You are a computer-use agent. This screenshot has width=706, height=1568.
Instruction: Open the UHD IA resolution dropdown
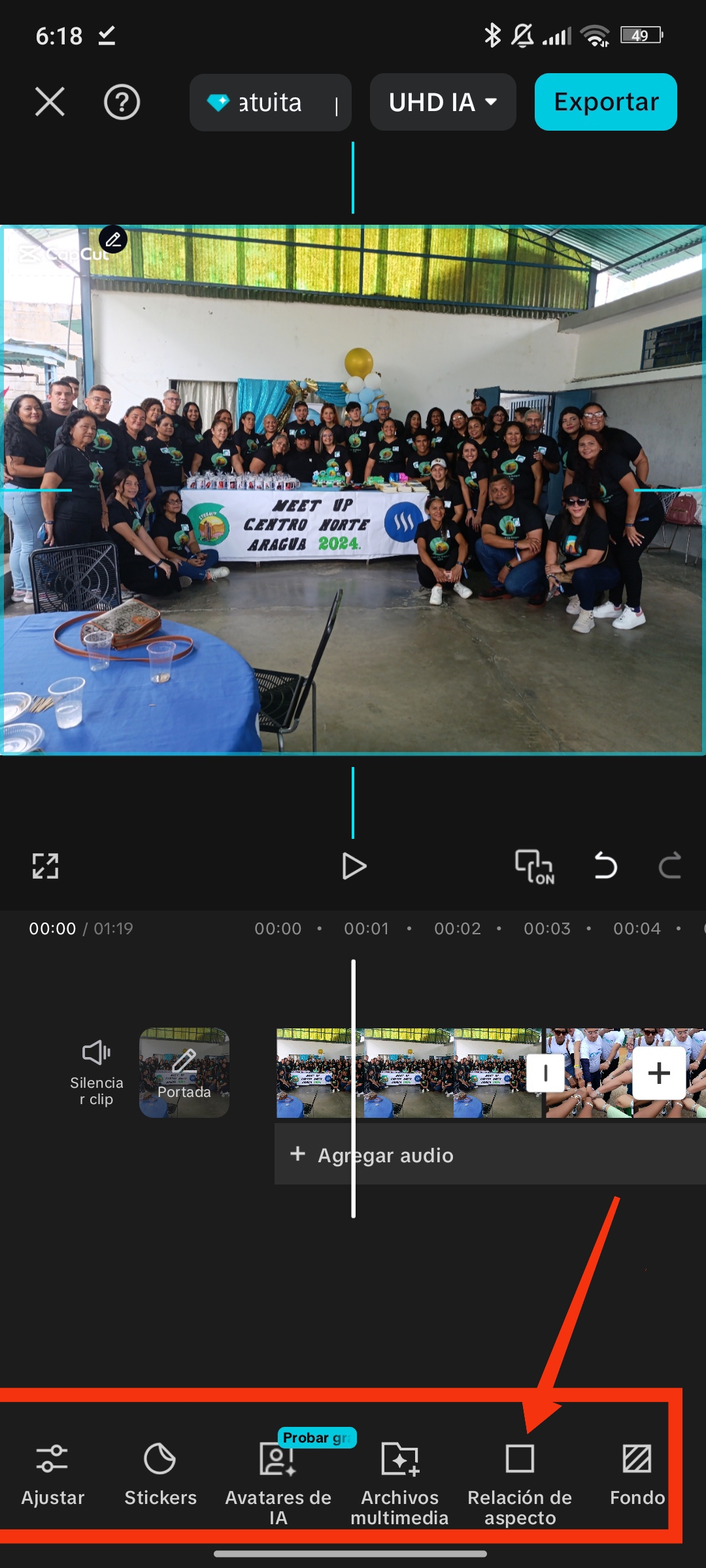coord(443,103)
